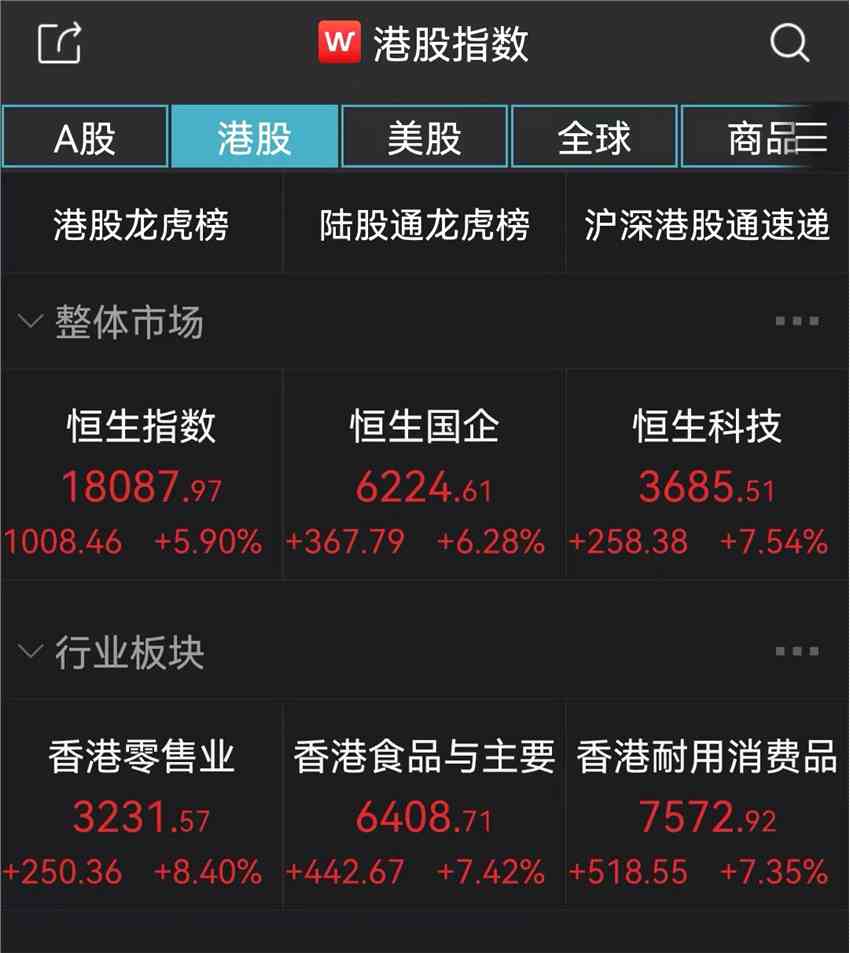Open 港股龙虎榜
This screenshot has width=850, height=953.
pos(140,225)
